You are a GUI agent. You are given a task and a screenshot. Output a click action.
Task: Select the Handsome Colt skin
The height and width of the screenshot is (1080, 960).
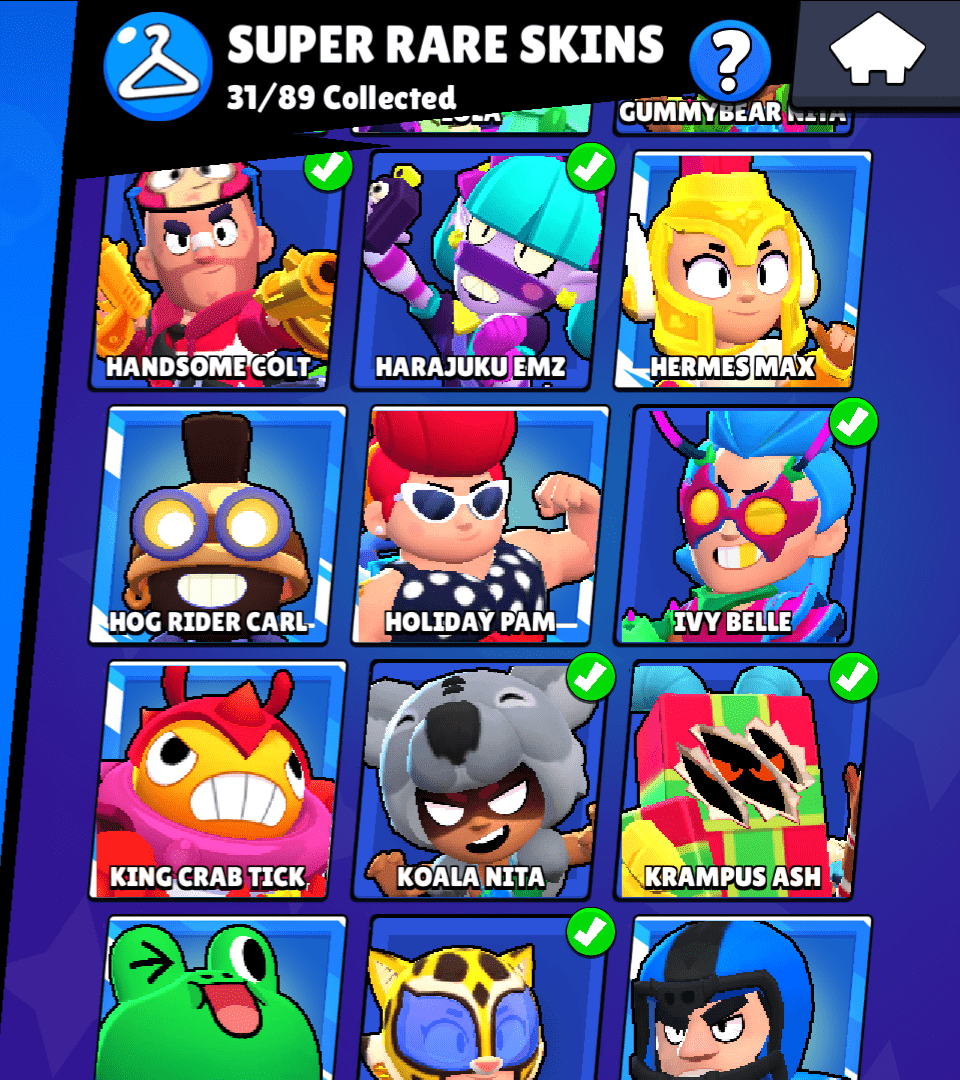pyautogui.click(x=219, y=270)
